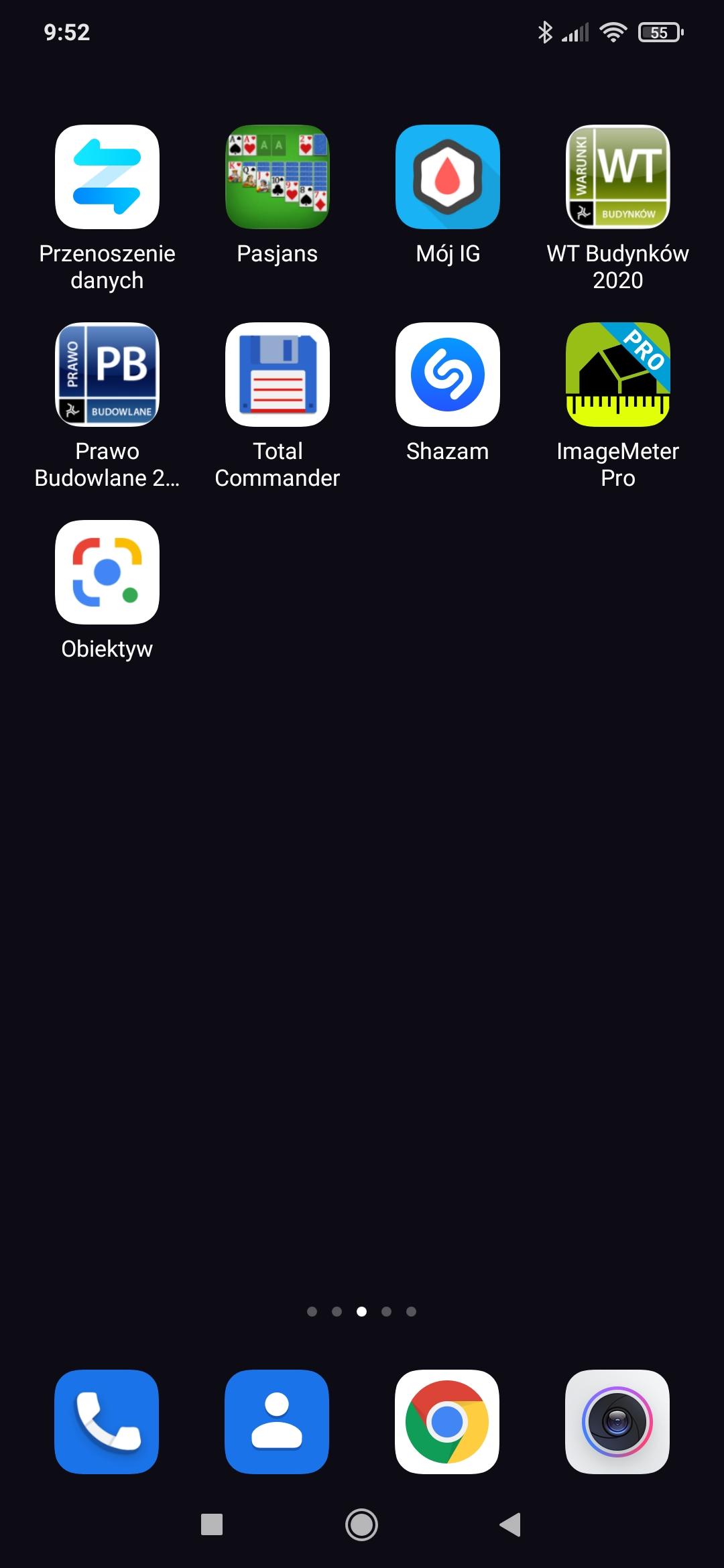Open the Obiektyw Google Lens app

107,572
